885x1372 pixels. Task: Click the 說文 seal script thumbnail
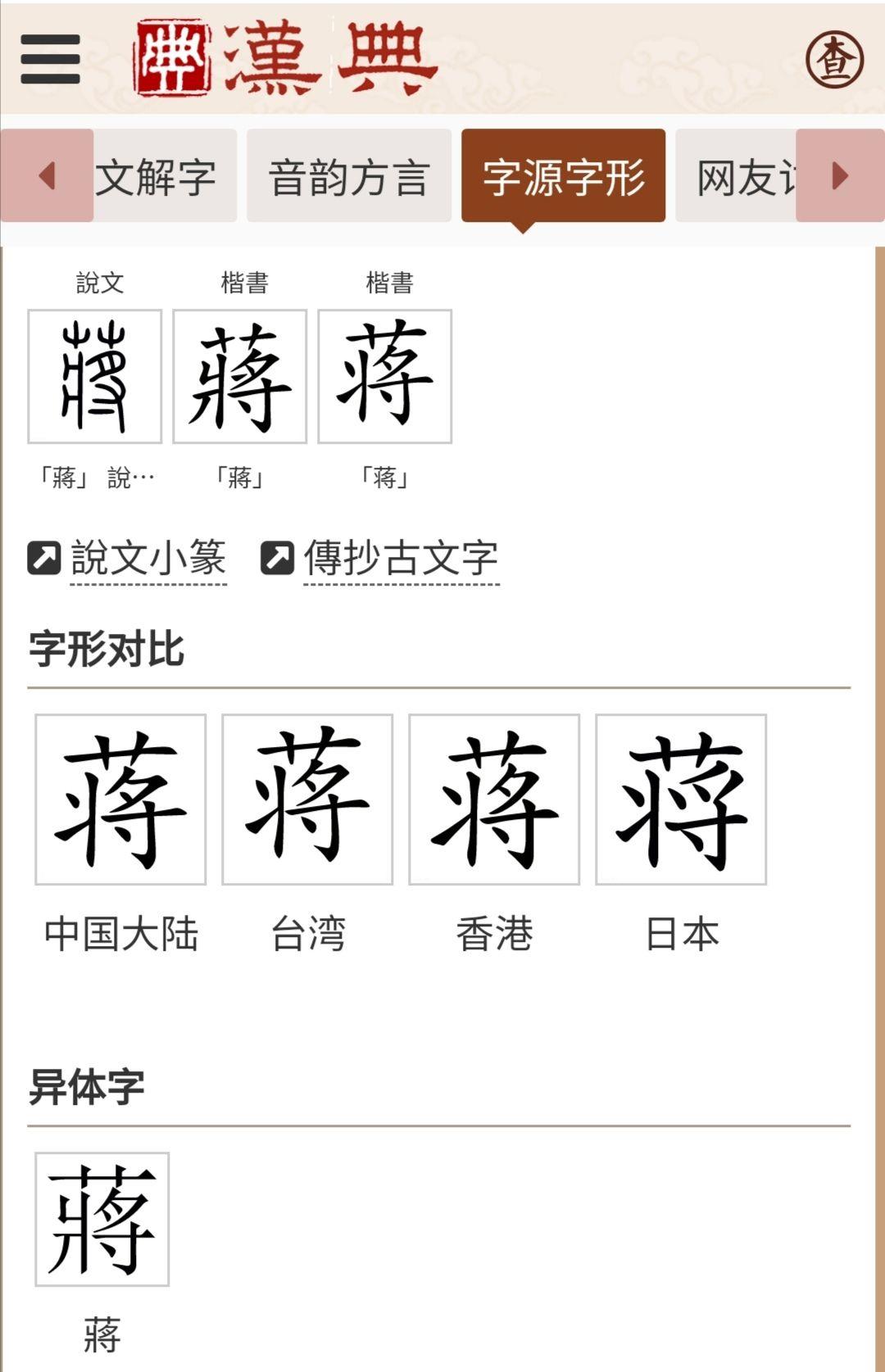[93, 376]
